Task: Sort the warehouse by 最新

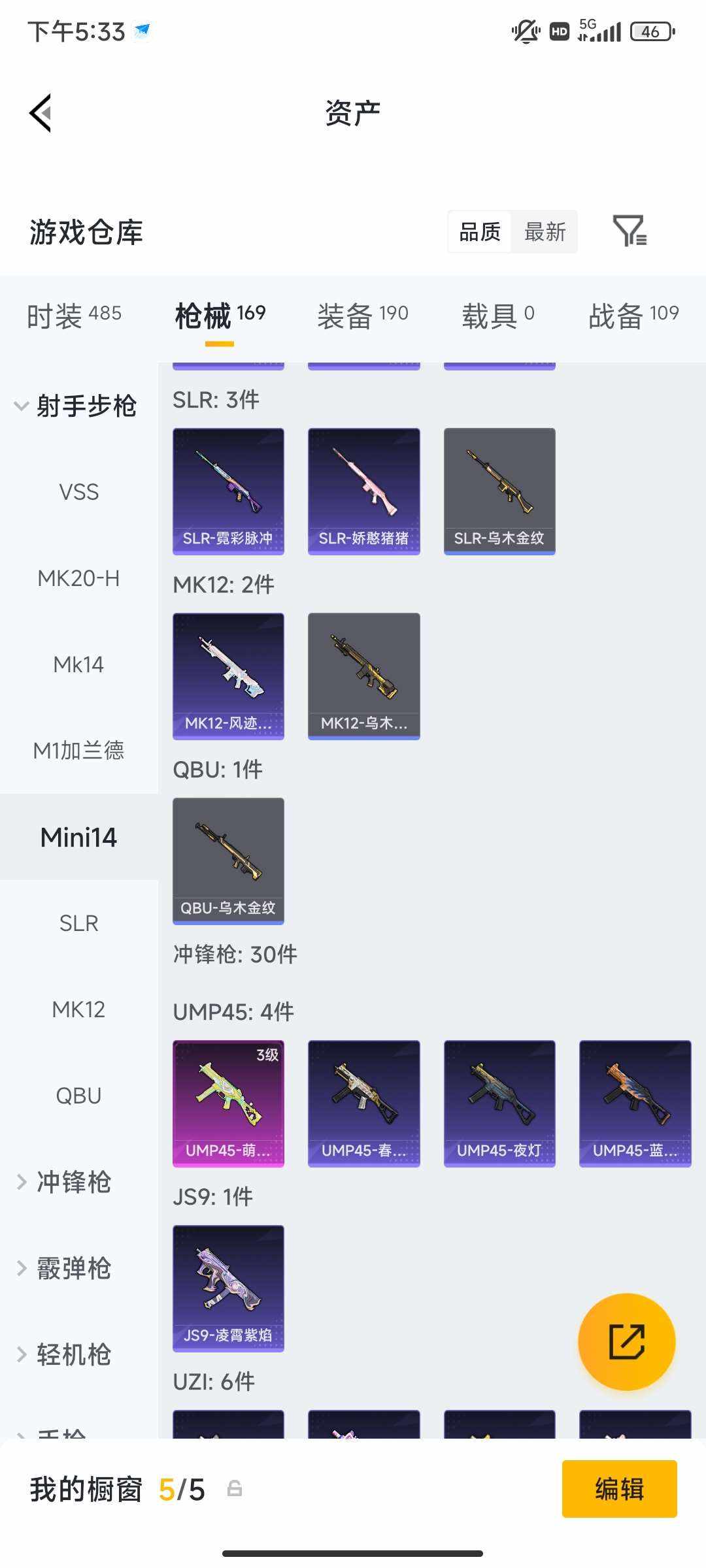Action: click(x=545, y=232)
